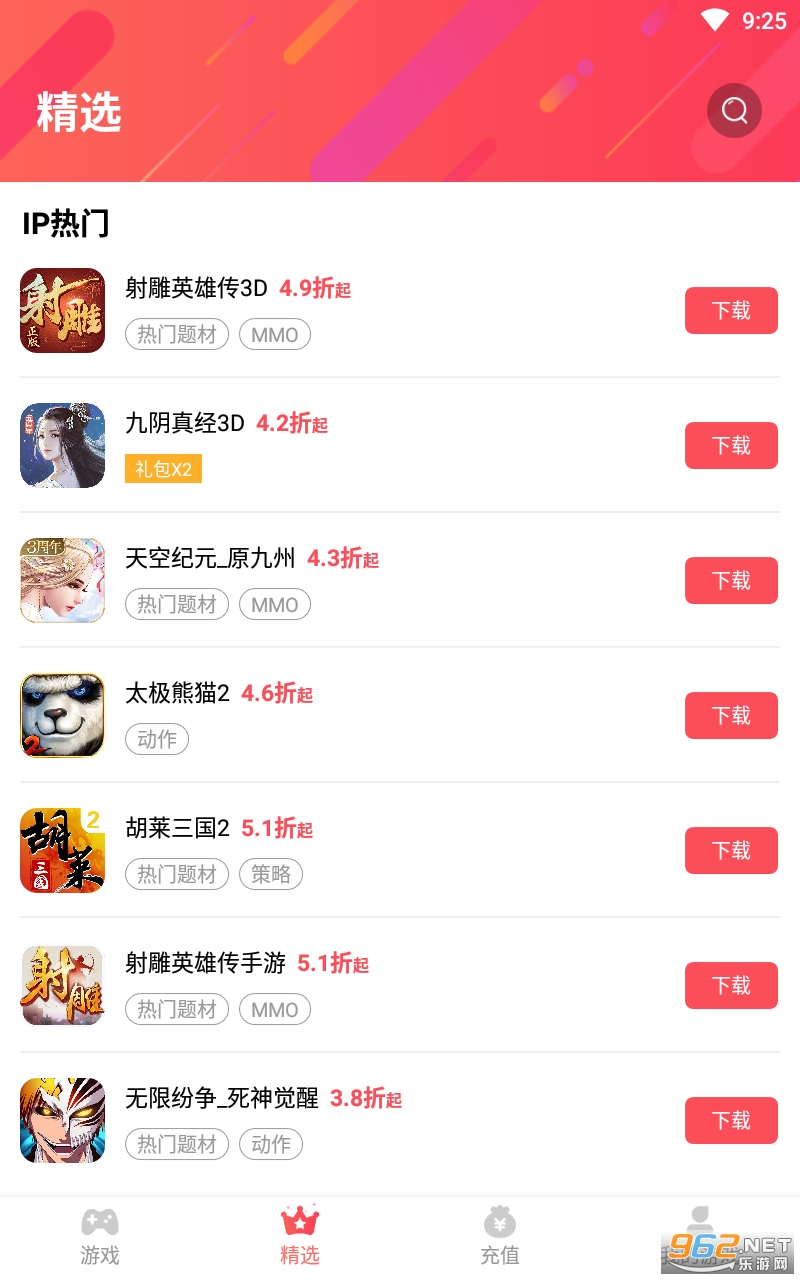
Task: Open the 太极熊猫2 game entry
Action: [x=177, y=694]
